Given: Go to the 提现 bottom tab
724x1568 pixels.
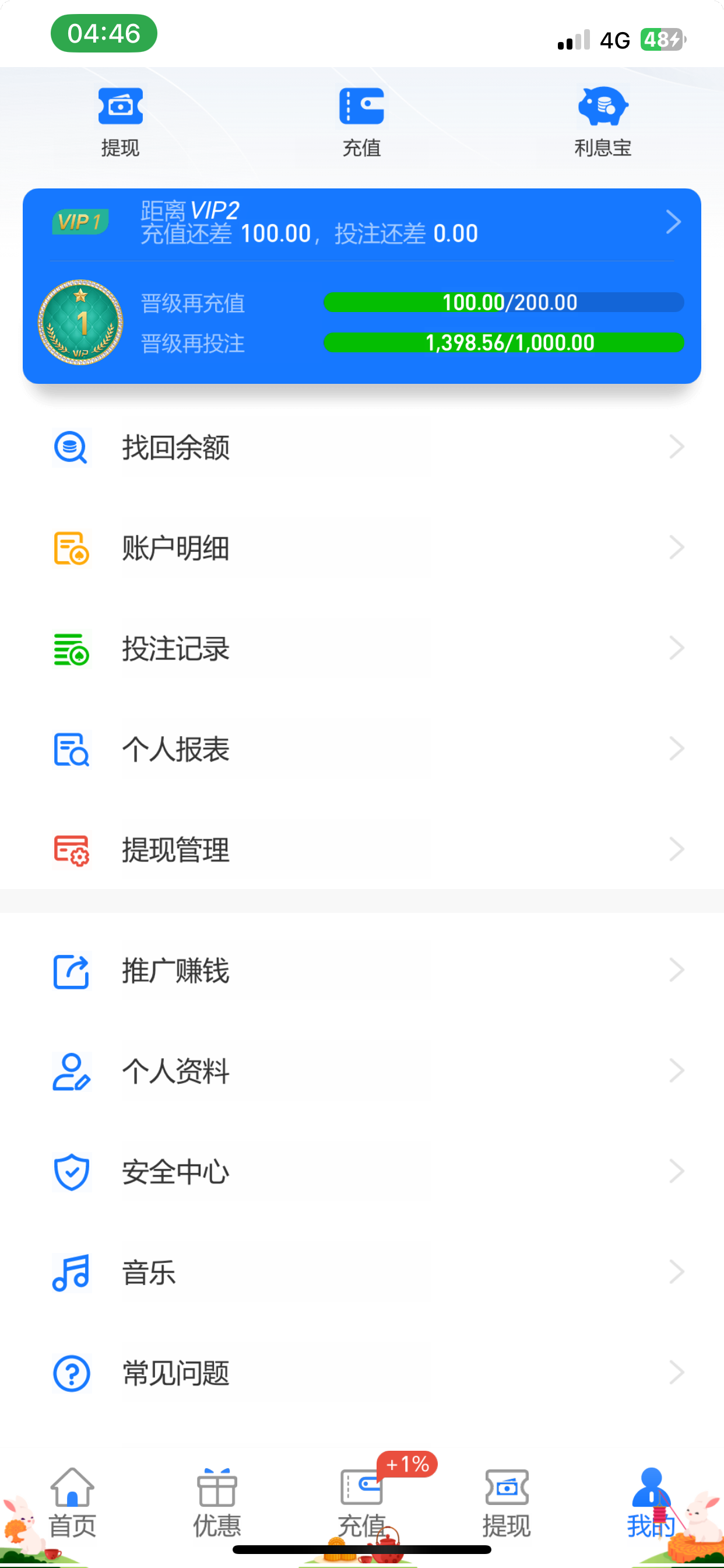Looking at the screenshot, I should coord(507,1502).
